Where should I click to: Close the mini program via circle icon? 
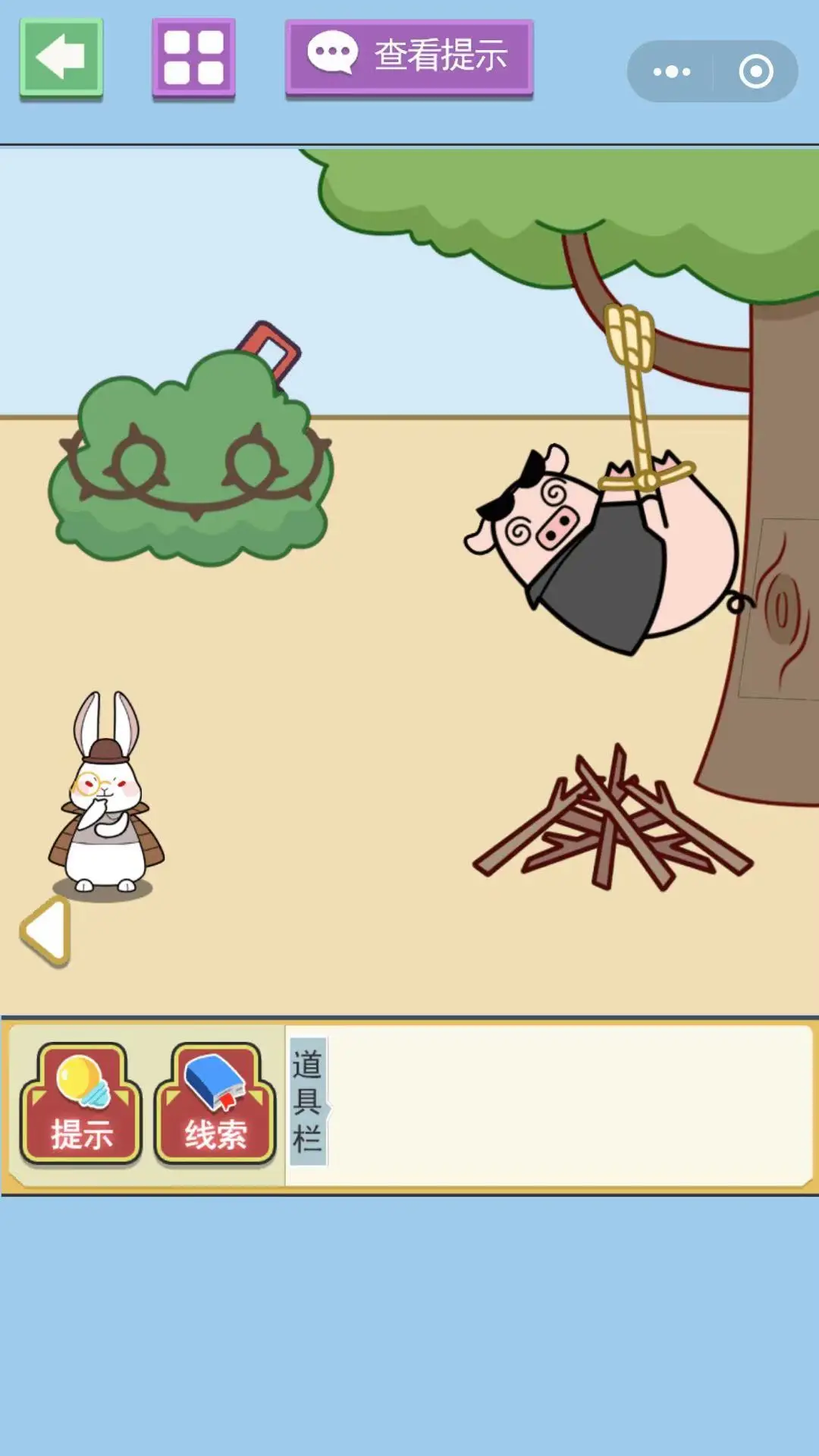pyautogui.click(x=755, y=72)
